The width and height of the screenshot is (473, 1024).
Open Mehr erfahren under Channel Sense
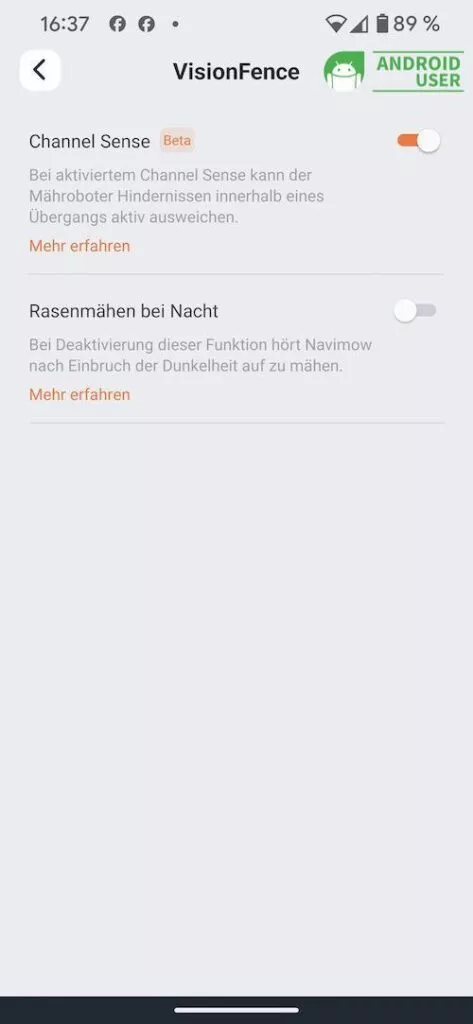80,246
